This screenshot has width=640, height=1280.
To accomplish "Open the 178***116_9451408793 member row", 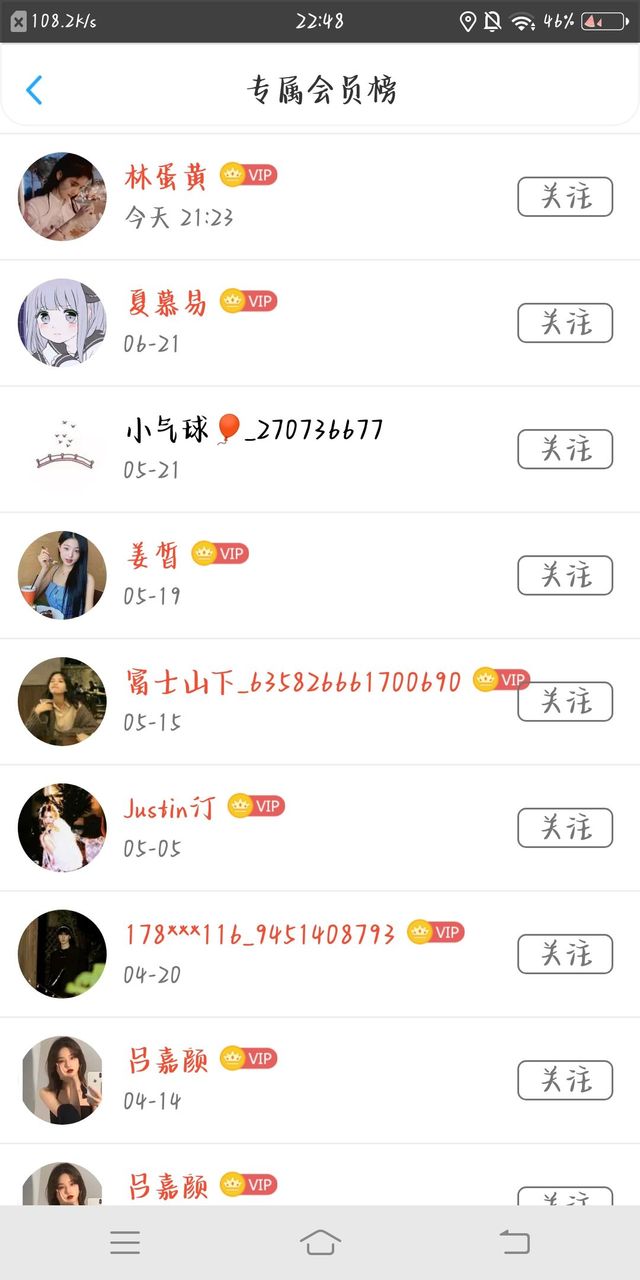I will coord(320,954).
